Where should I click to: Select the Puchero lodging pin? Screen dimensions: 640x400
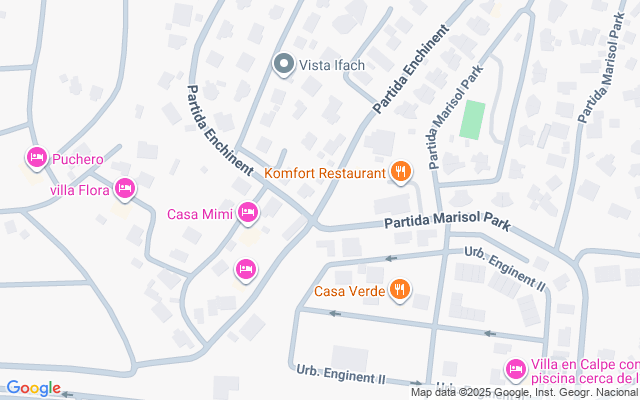point(37,157)
